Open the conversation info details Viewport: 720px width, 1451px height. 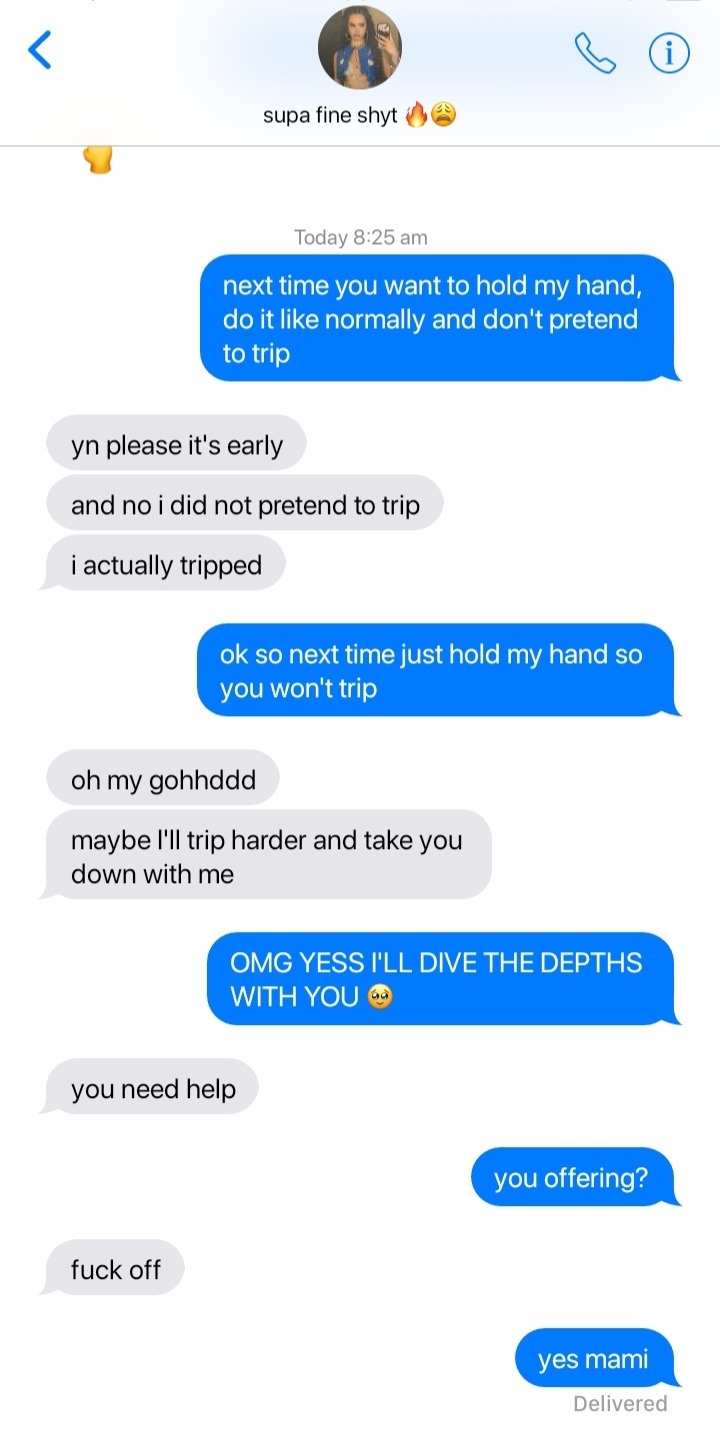(669, 53)
